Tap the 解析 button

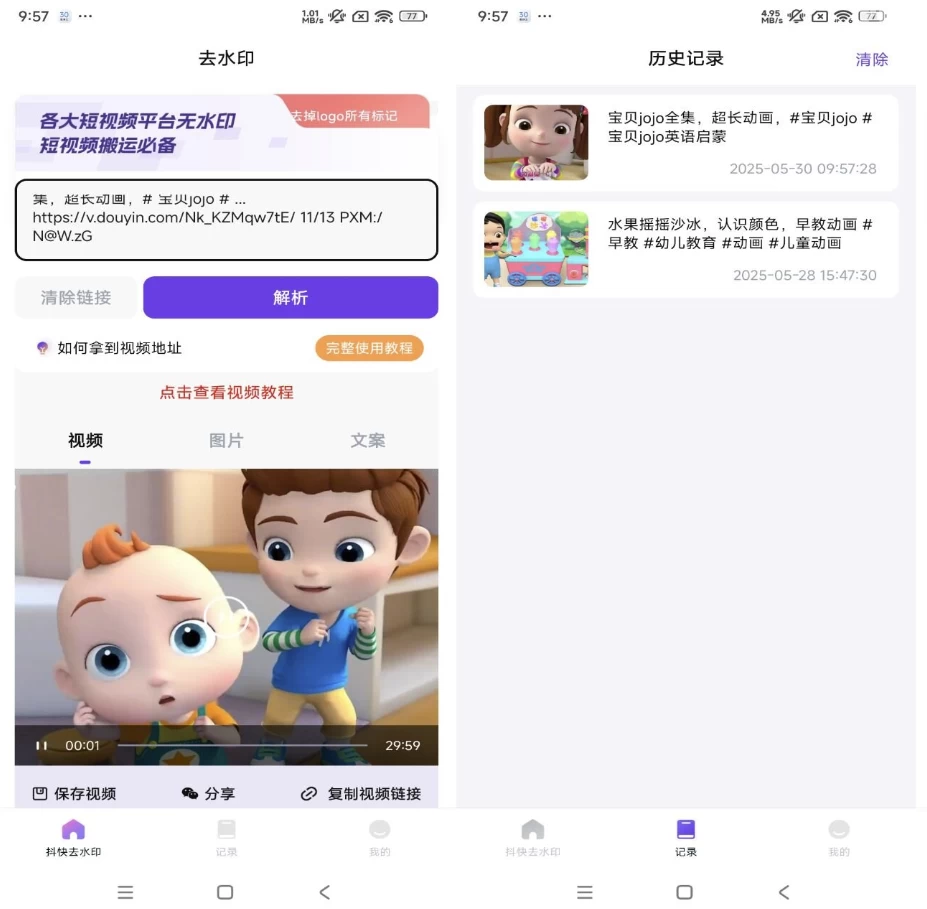pyautogui.click(x=290, y=298)
